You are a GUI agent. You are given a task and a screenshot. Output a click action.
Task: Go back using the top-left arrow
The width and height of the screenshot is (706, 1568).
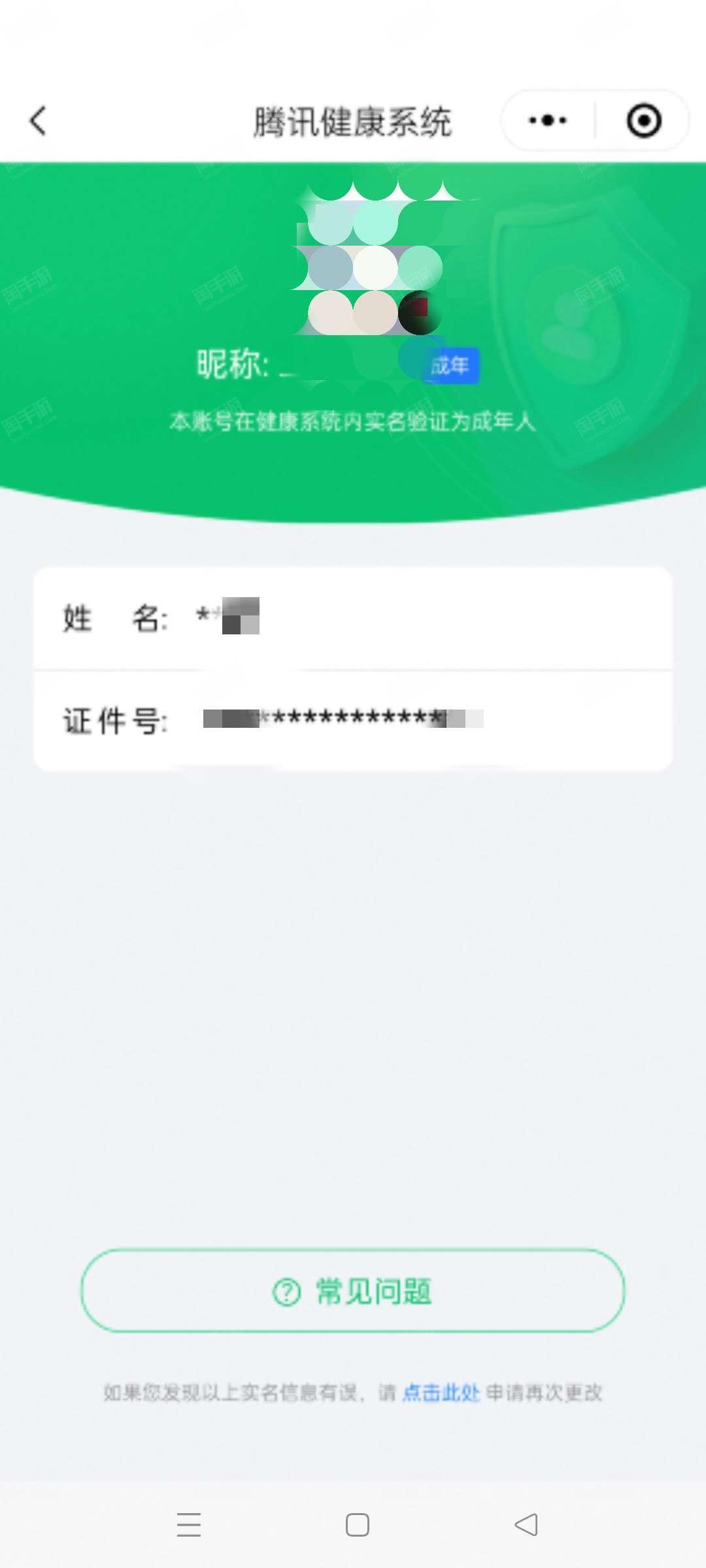(x=39, y=121)
